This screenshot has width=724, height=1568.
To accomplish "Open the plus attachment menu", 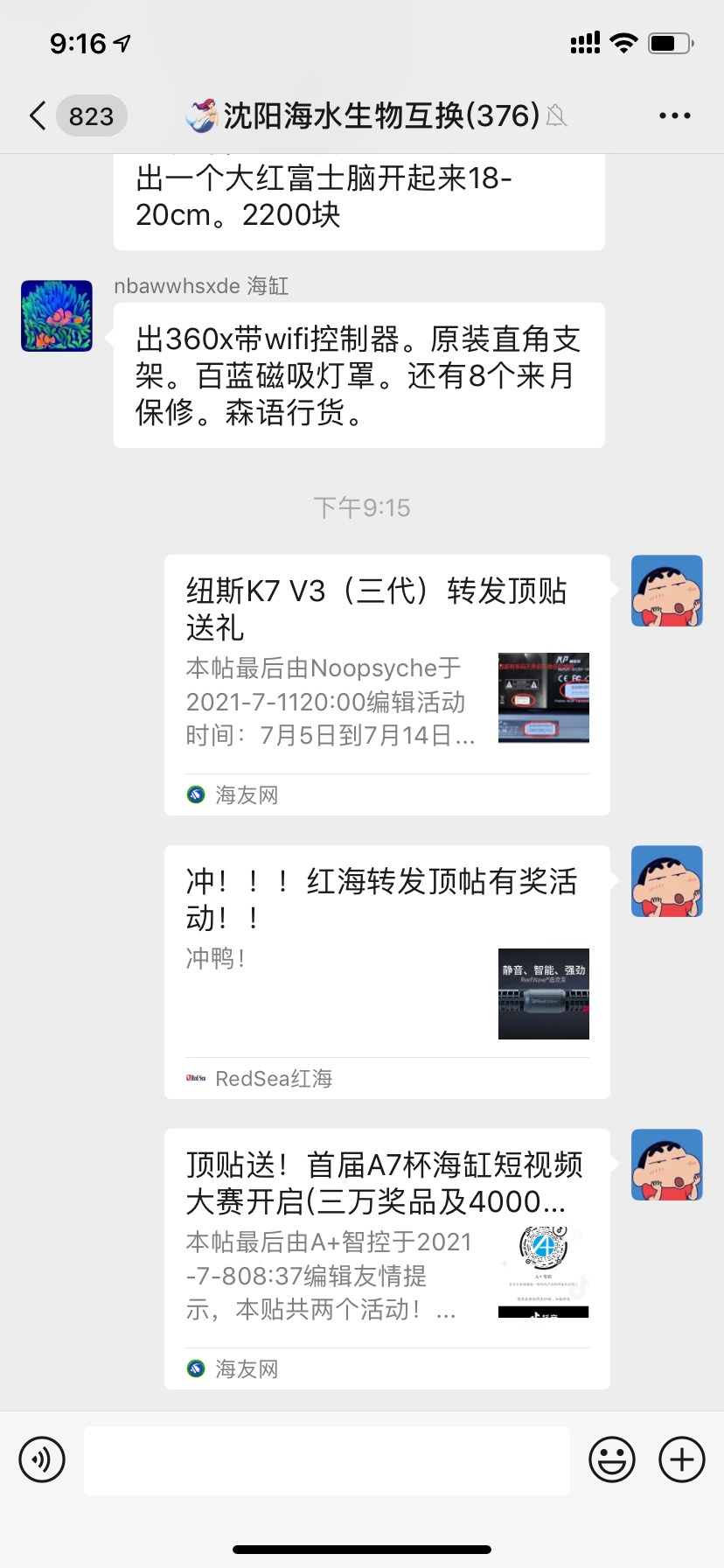I will (x=681, y=1459).
